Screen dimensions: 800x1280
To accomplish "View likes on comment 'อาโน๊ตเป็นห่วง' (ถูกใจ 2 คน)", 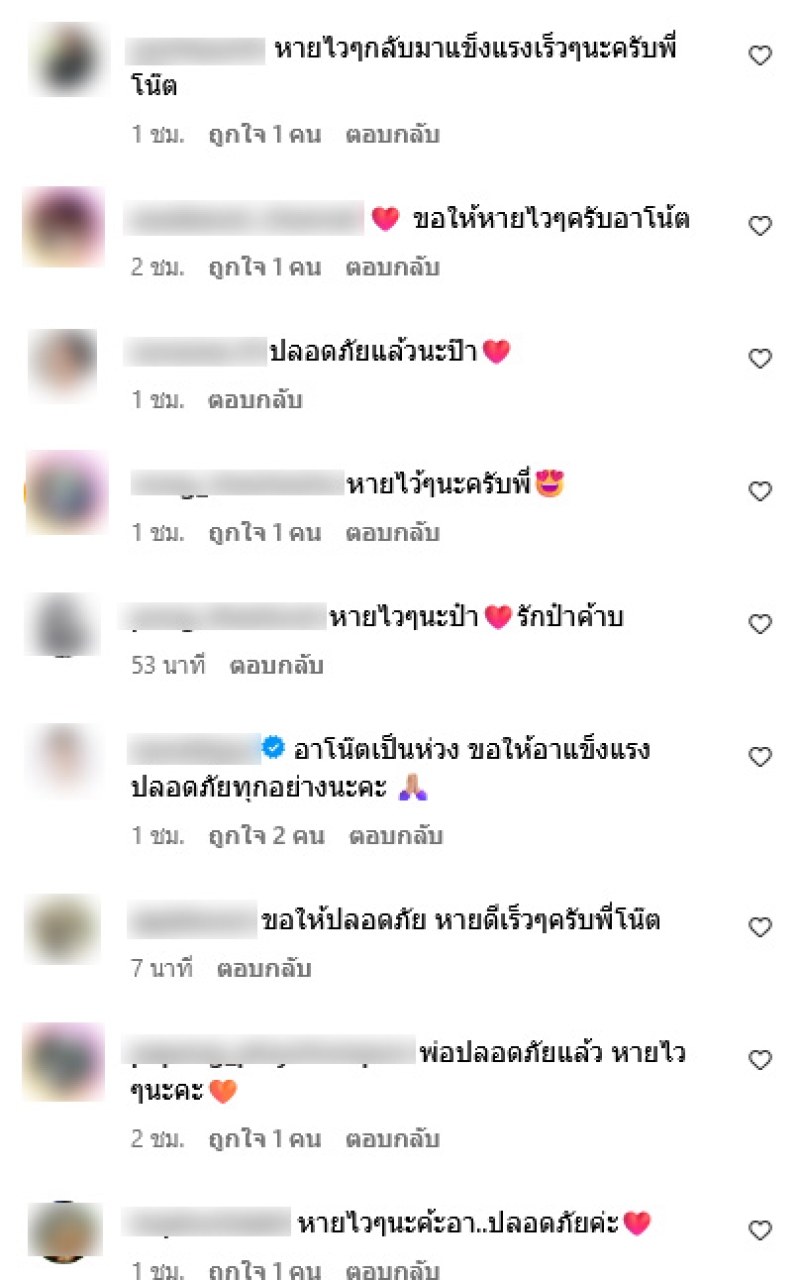I will (266, 836).
